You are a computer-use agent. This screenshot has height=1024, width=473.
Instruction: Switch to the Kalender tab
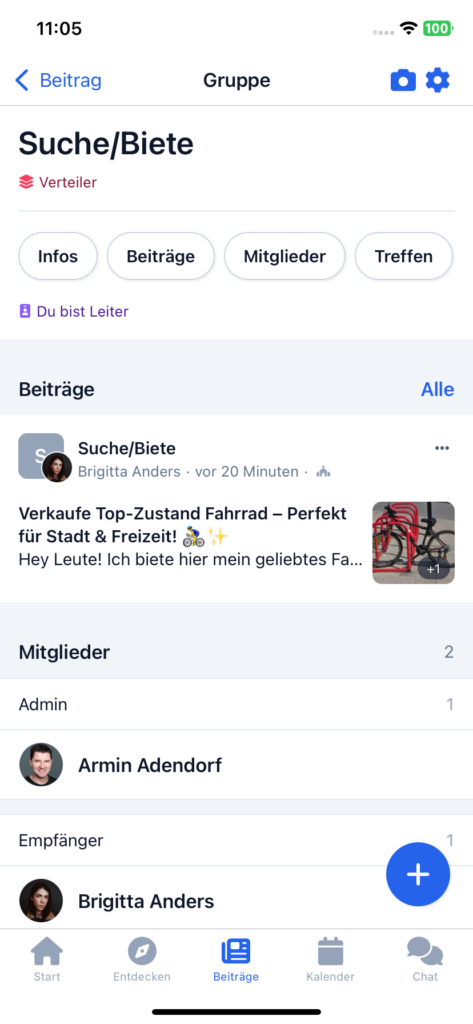pos(331,959)
